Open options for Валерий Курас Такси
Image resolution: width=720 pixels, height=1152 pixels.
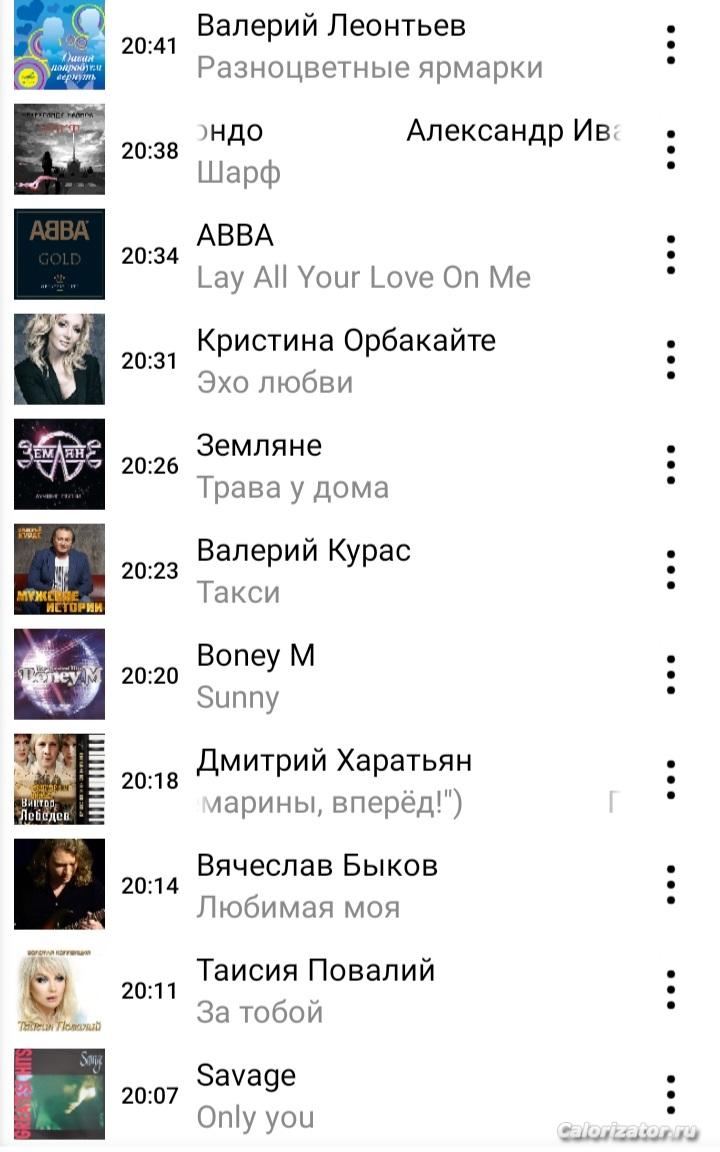pyautogui.click(x=670, y=571)
